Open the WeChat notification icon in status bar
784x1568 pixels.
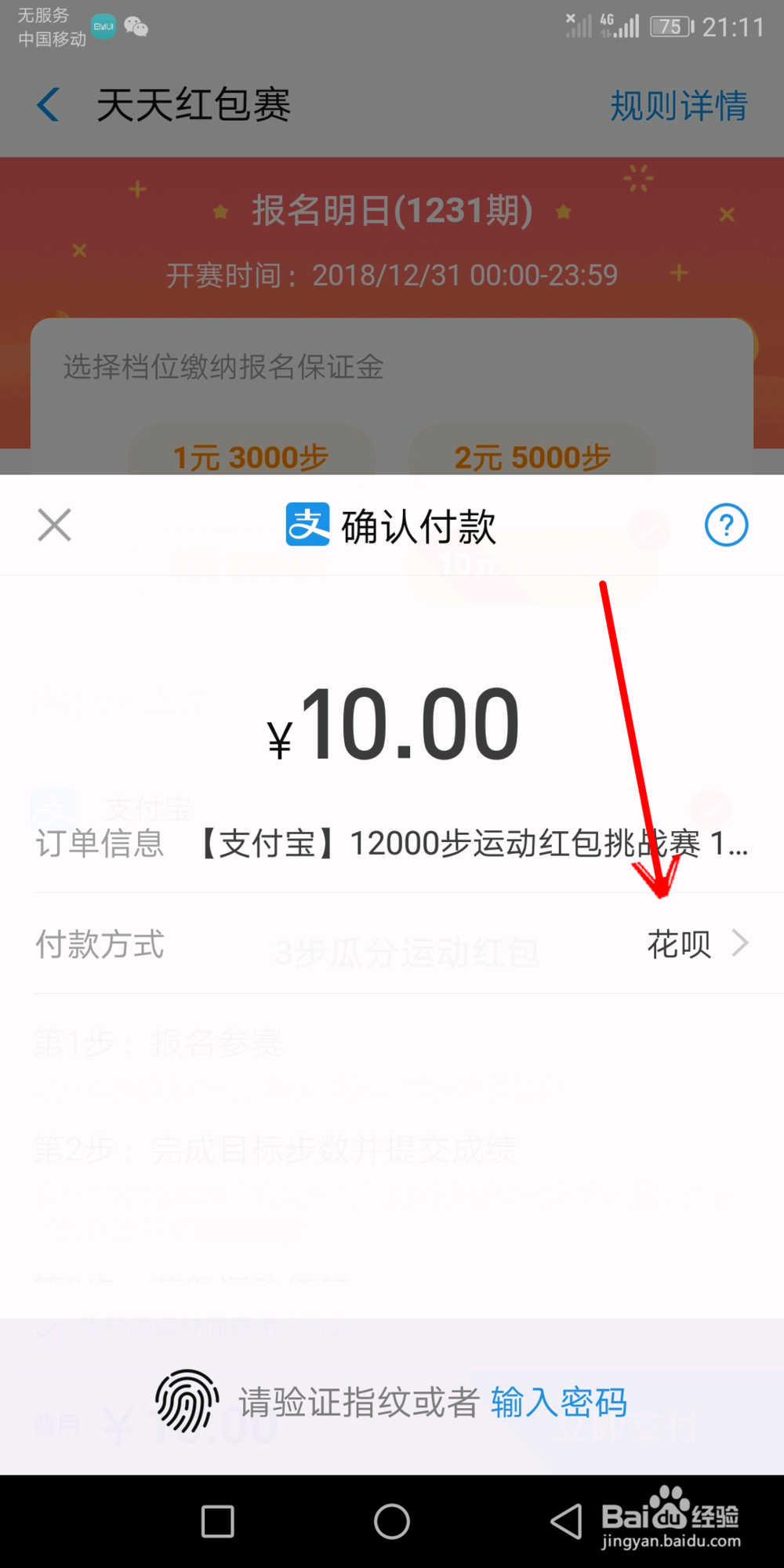pyautogui.click(x=137, y=27)
